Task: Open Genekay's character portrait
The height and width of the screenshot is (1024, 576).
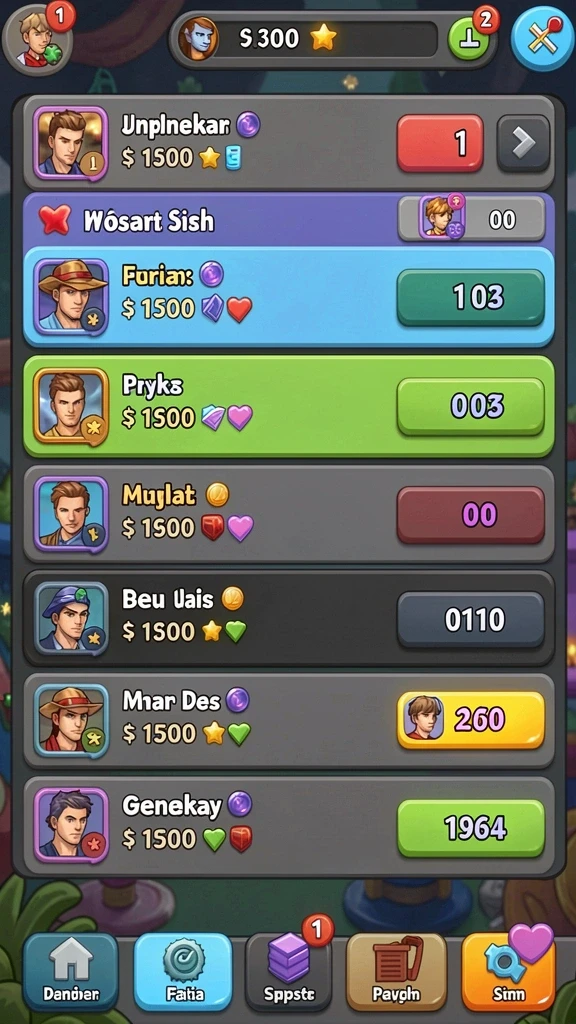Action: [71, 823]
